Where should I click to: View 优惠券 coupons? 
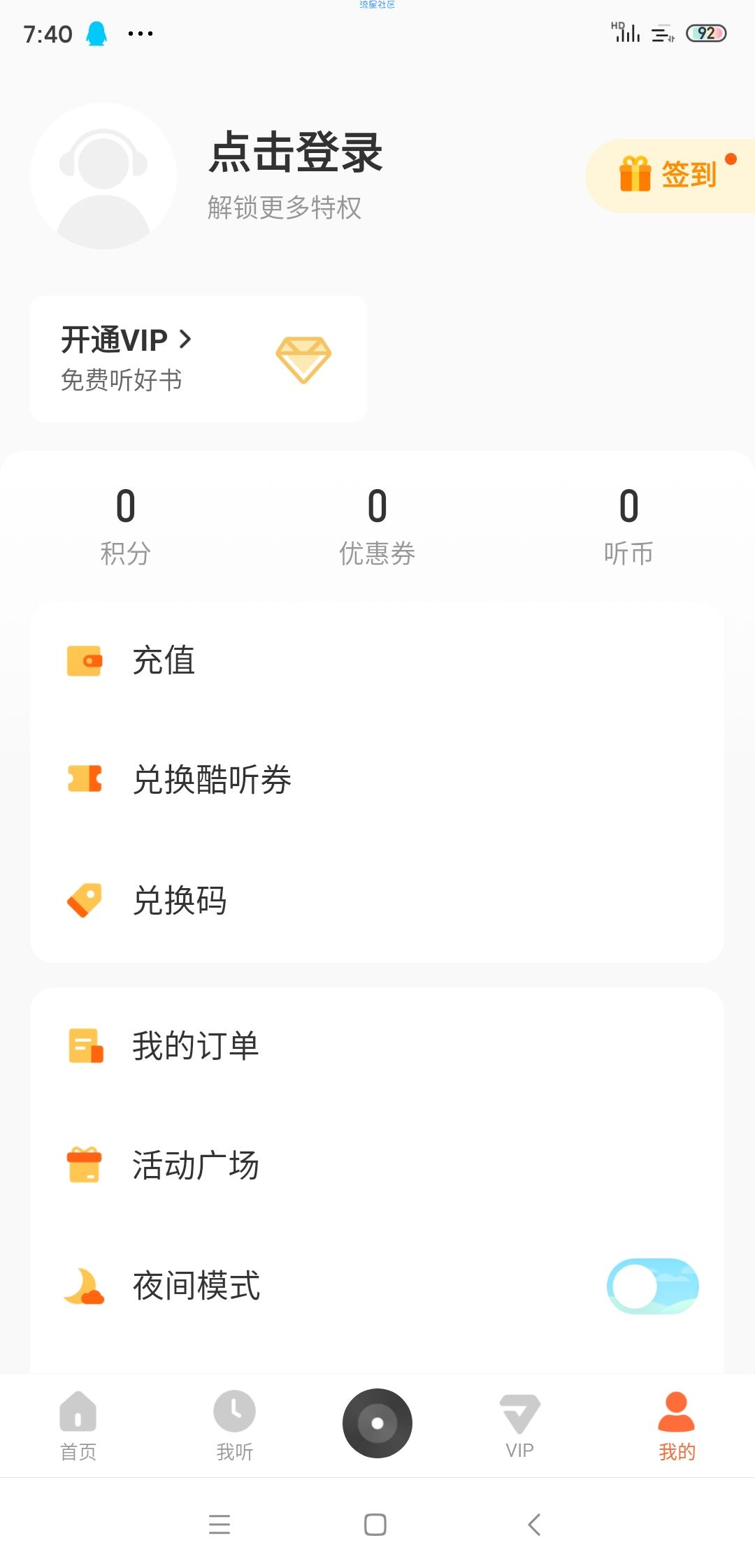(377, 526)
